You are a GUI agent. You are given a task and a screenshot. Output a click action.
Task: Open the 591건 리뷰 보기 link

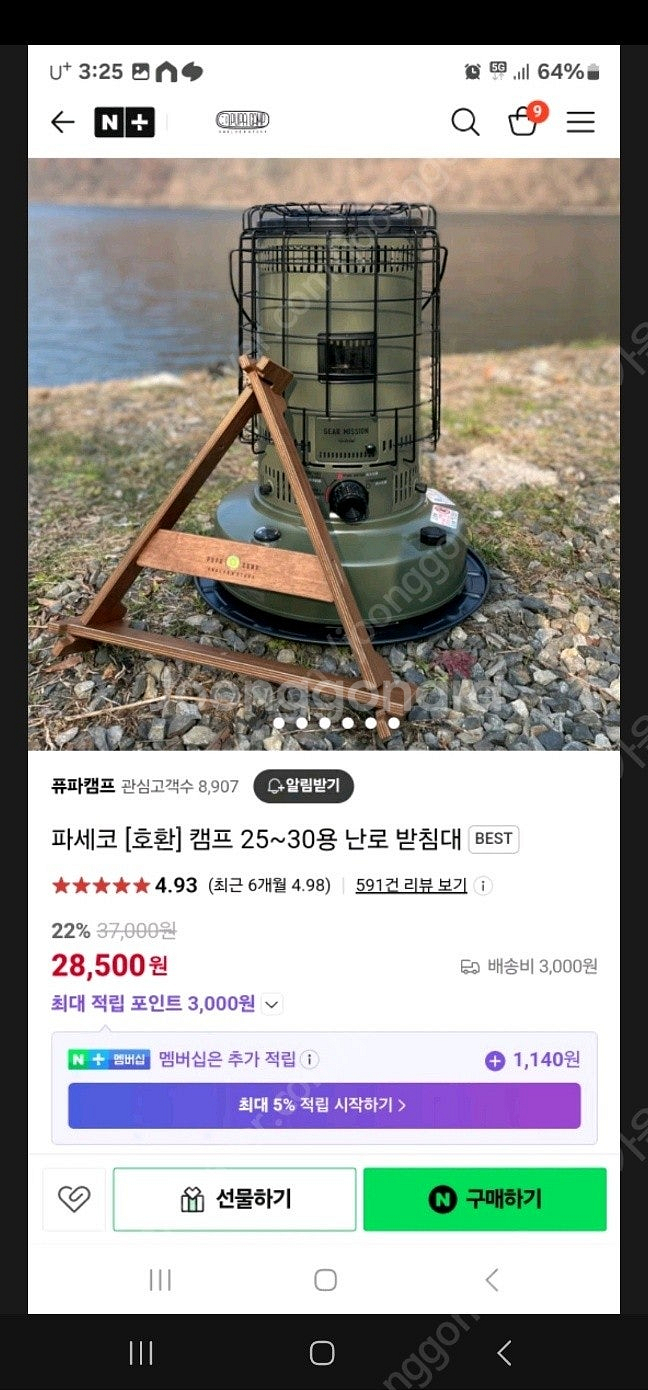pos(411,886)
